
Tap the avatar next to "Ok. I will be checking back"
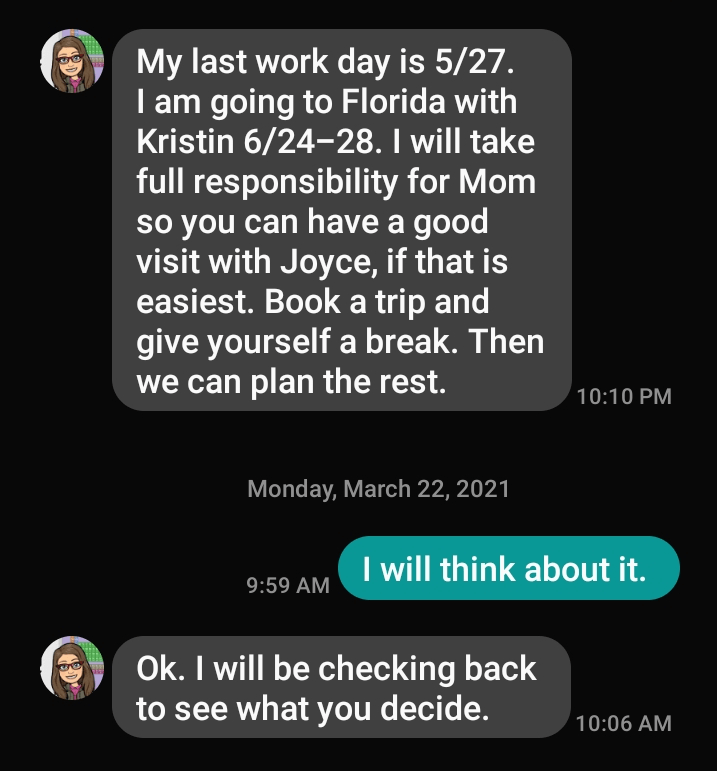tap(72, 668)
